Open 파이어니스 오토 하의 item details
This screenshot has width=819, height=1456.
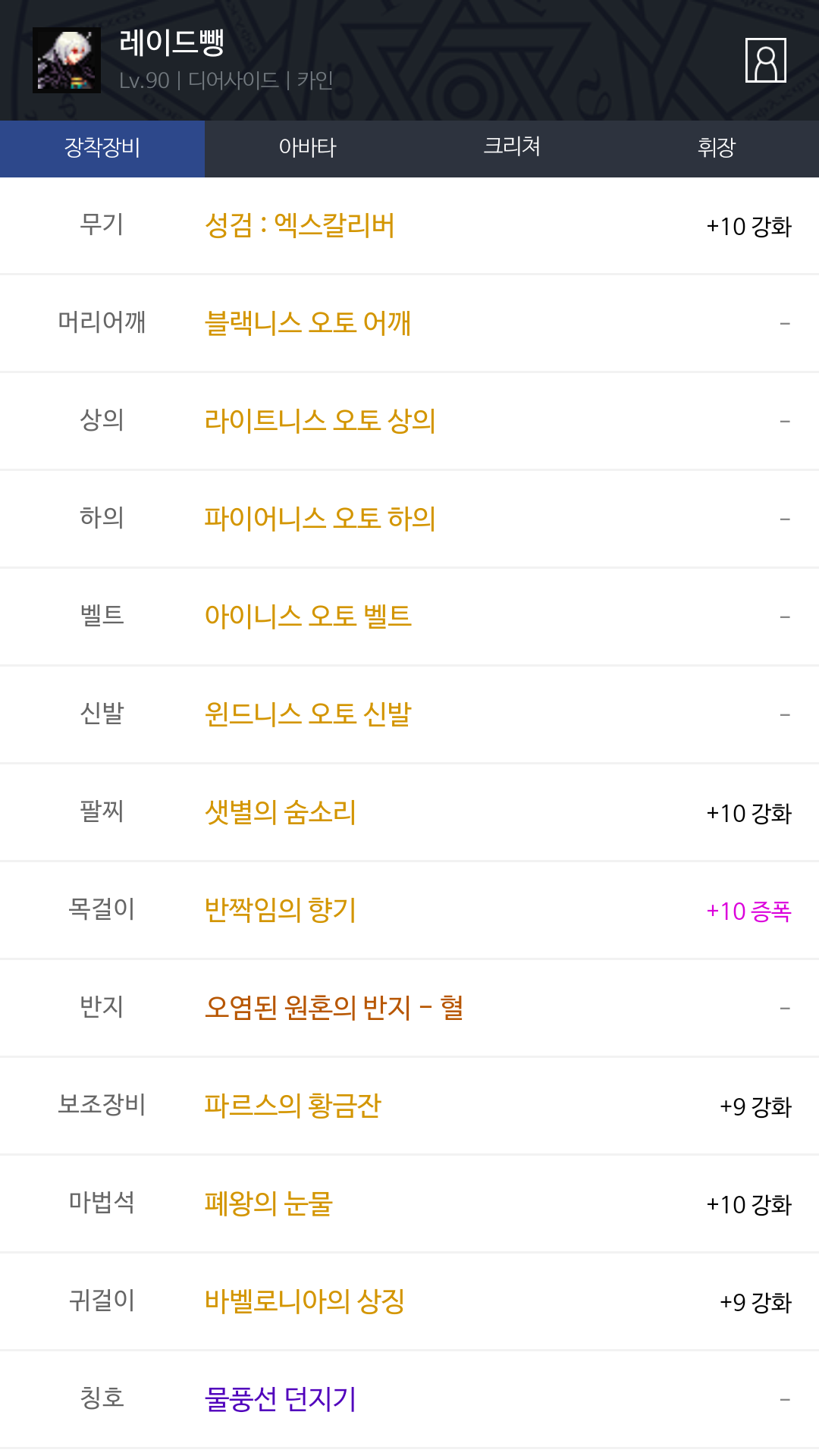[x=320, y=519]
